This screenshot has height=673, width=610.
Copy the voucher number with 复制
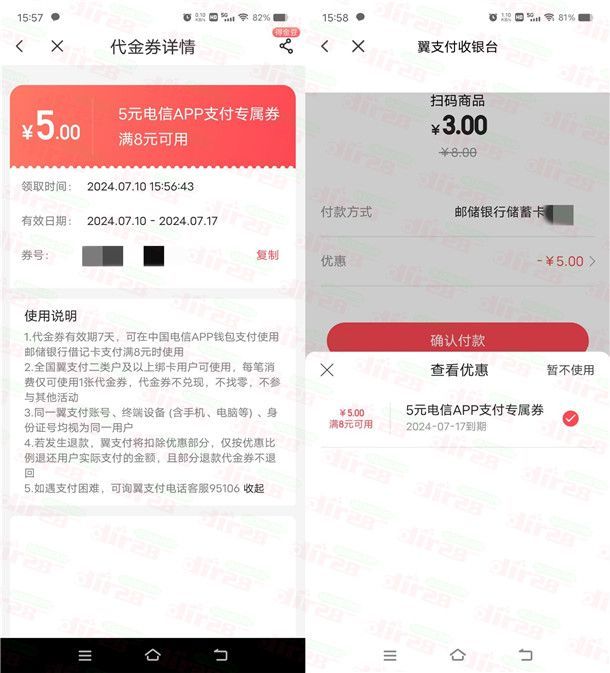point(267,255)
